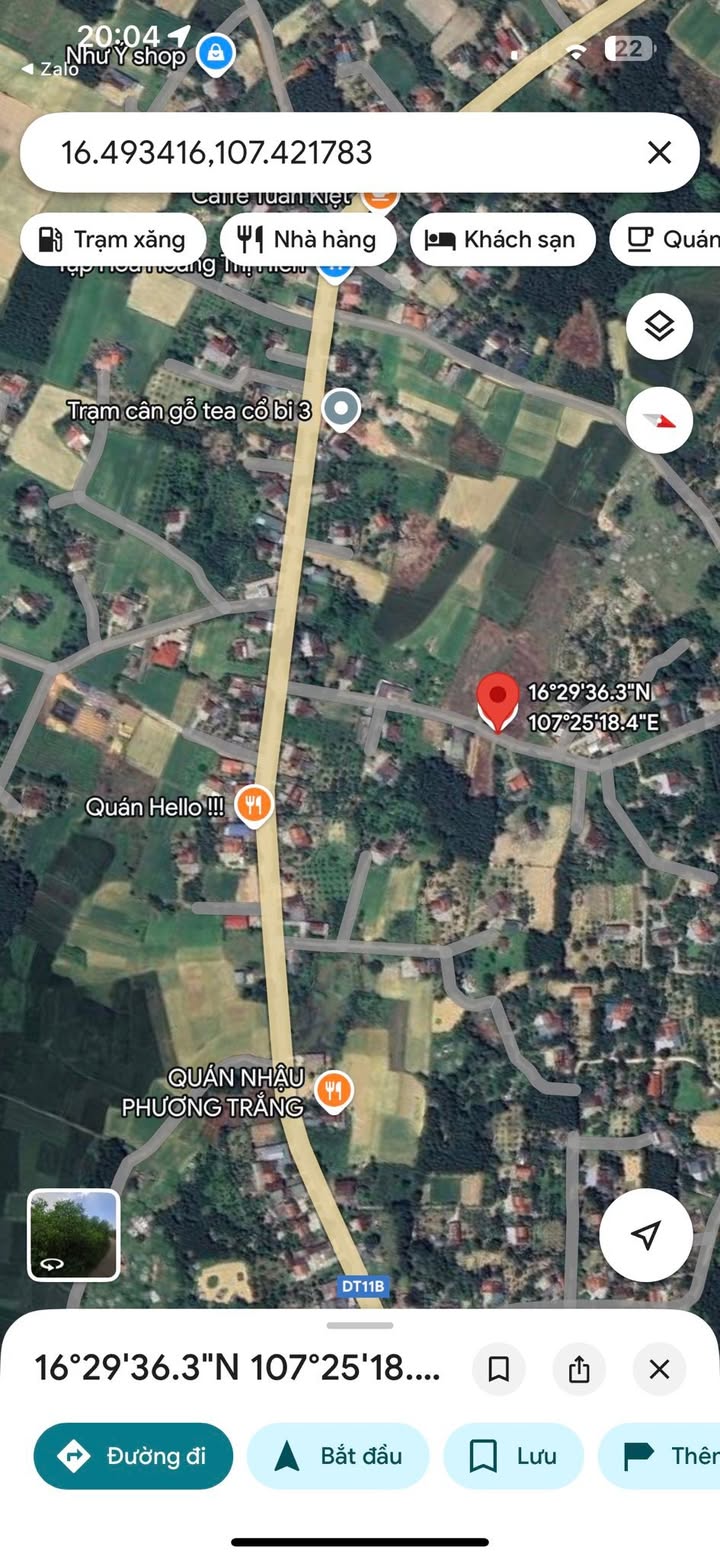The height and width of the screenshot is (1560, 720).
Task: Get directions with Đường đi
Action: (x=133, y=1456)
